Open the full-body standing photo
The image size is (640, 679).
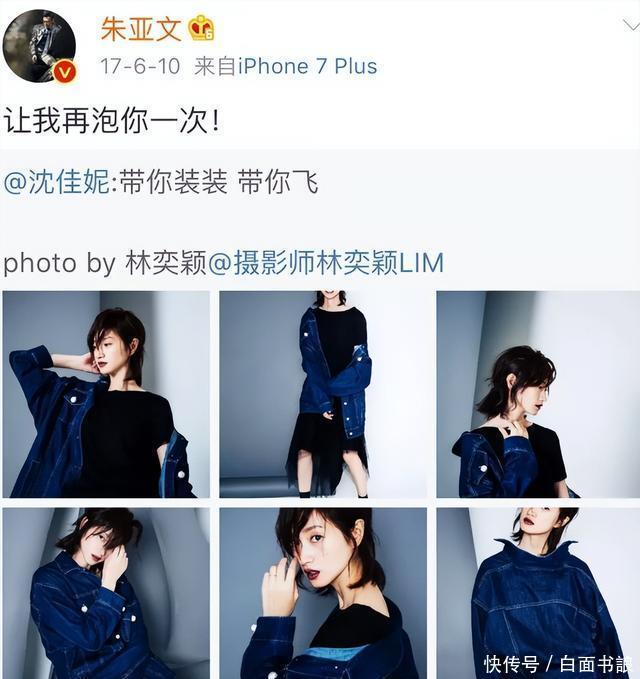(x=323, y=394)
